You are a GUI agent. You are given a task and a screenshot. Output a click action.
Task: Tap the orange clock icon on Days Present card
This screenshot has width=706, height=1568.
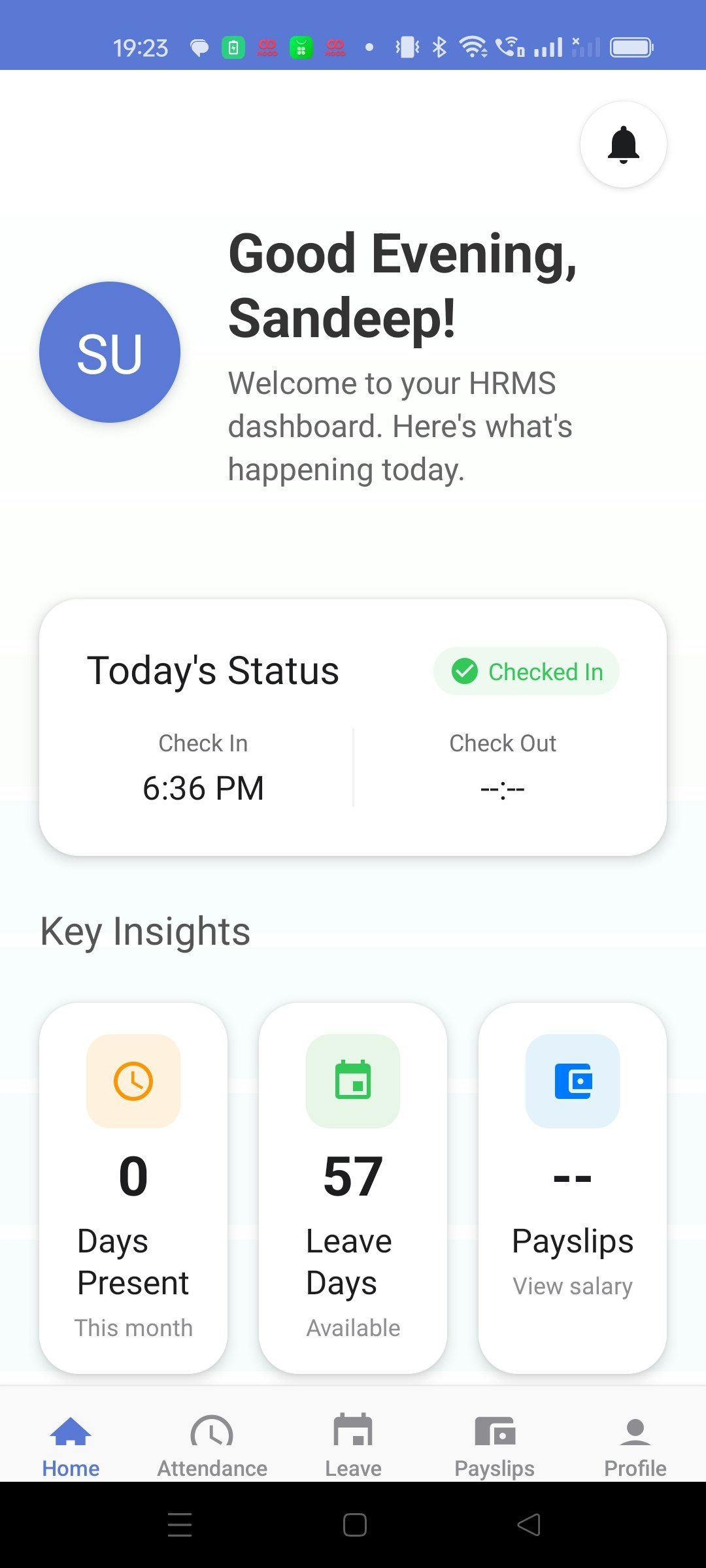pos(133,1081)
